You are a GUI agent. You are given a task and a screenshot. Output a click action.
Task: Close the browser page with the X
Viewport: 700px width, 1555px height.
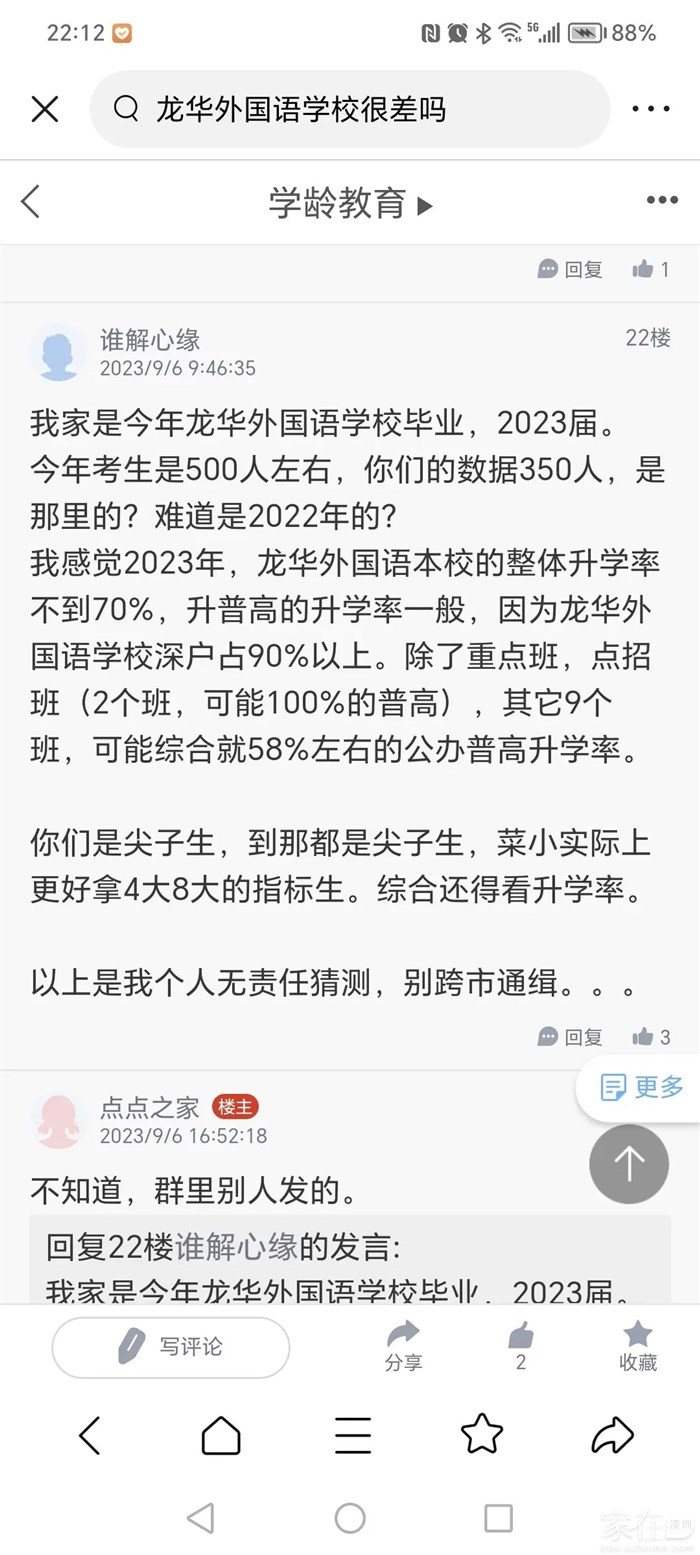coord(45,109)
